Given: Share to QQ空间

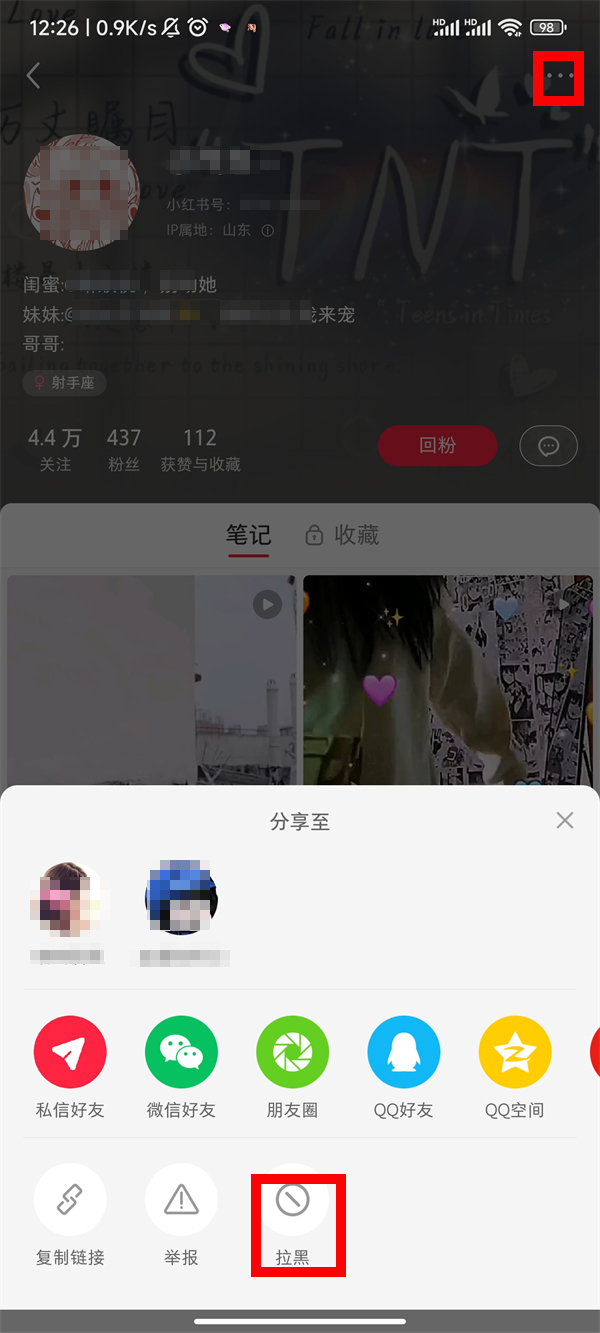Looking at the screenshot, I should pos(514,1053).
